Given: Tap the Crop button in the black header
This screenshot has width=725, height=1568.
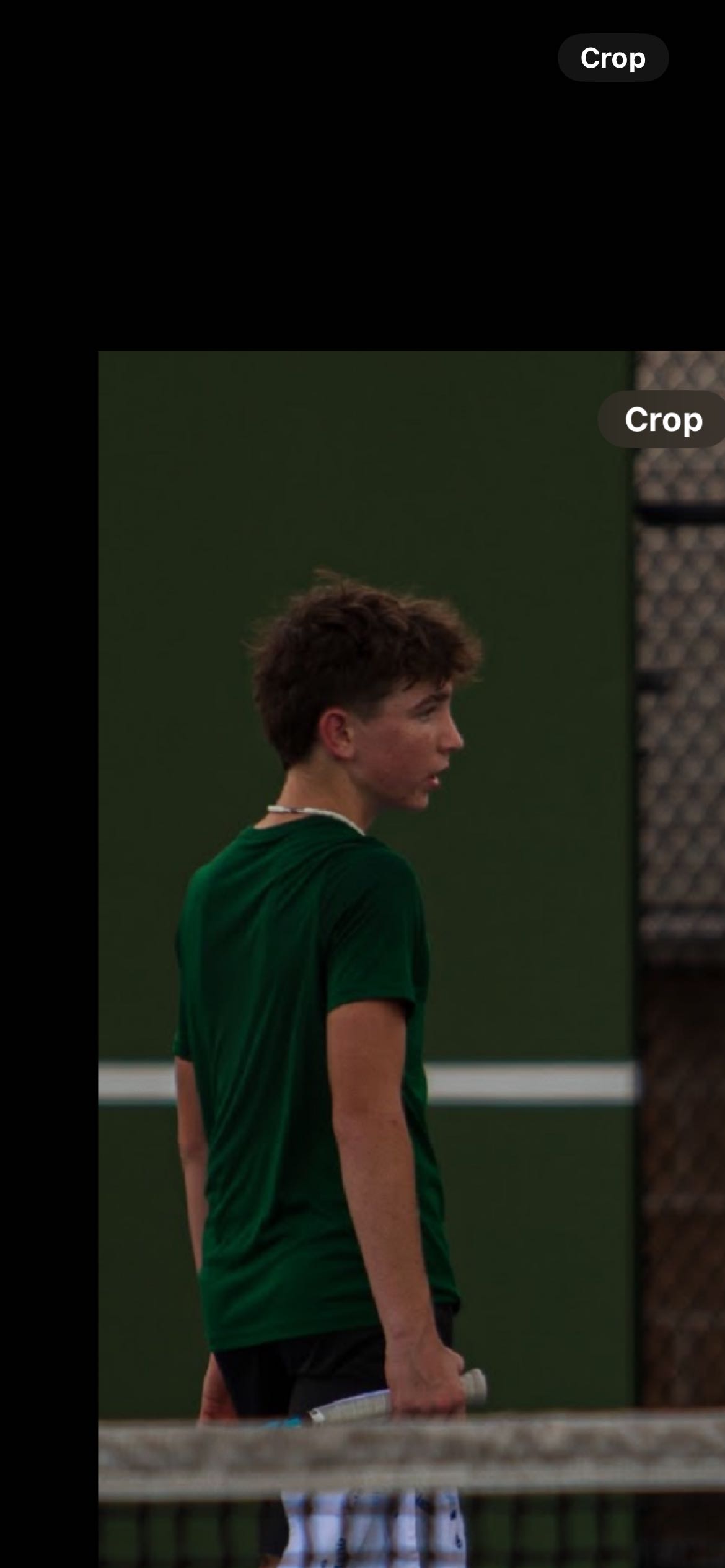Looking at the screenshot, I should pyautogui.click(x=613, y=58).
